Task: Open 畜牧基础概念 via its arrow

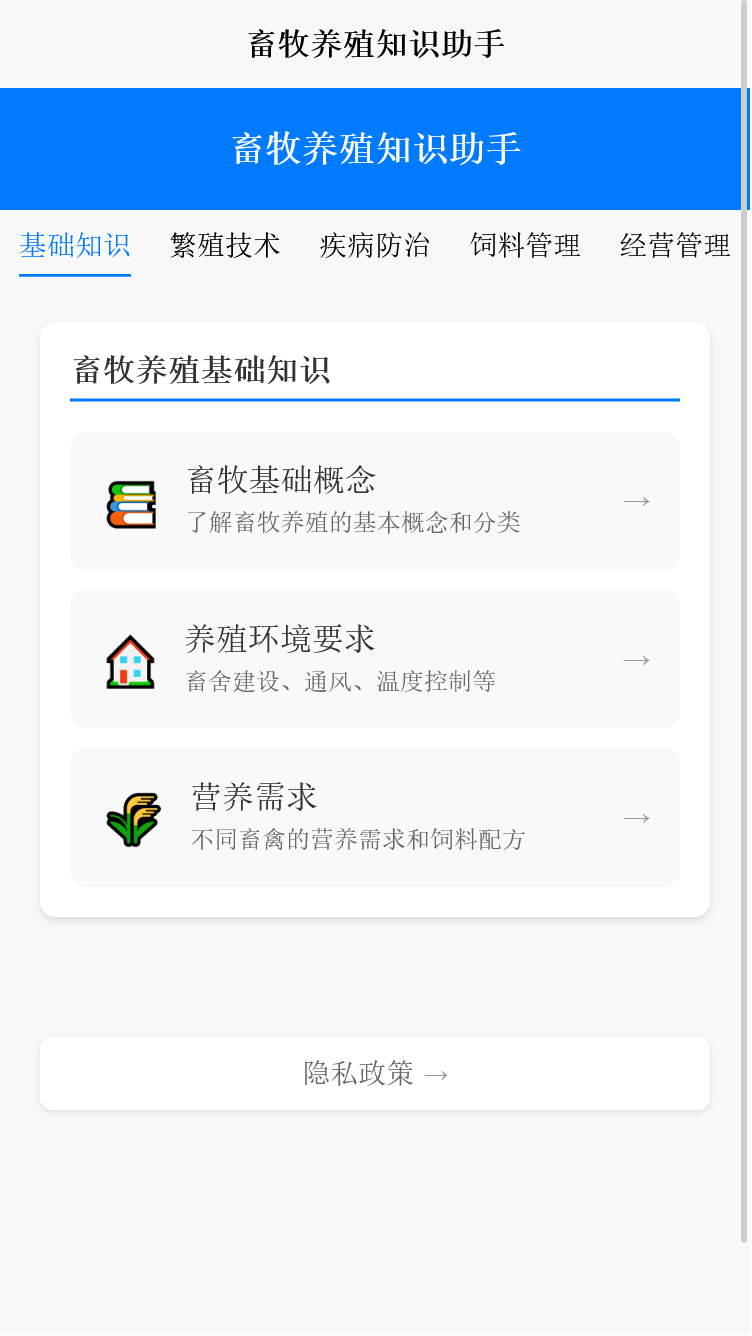Action: (636, 500)
